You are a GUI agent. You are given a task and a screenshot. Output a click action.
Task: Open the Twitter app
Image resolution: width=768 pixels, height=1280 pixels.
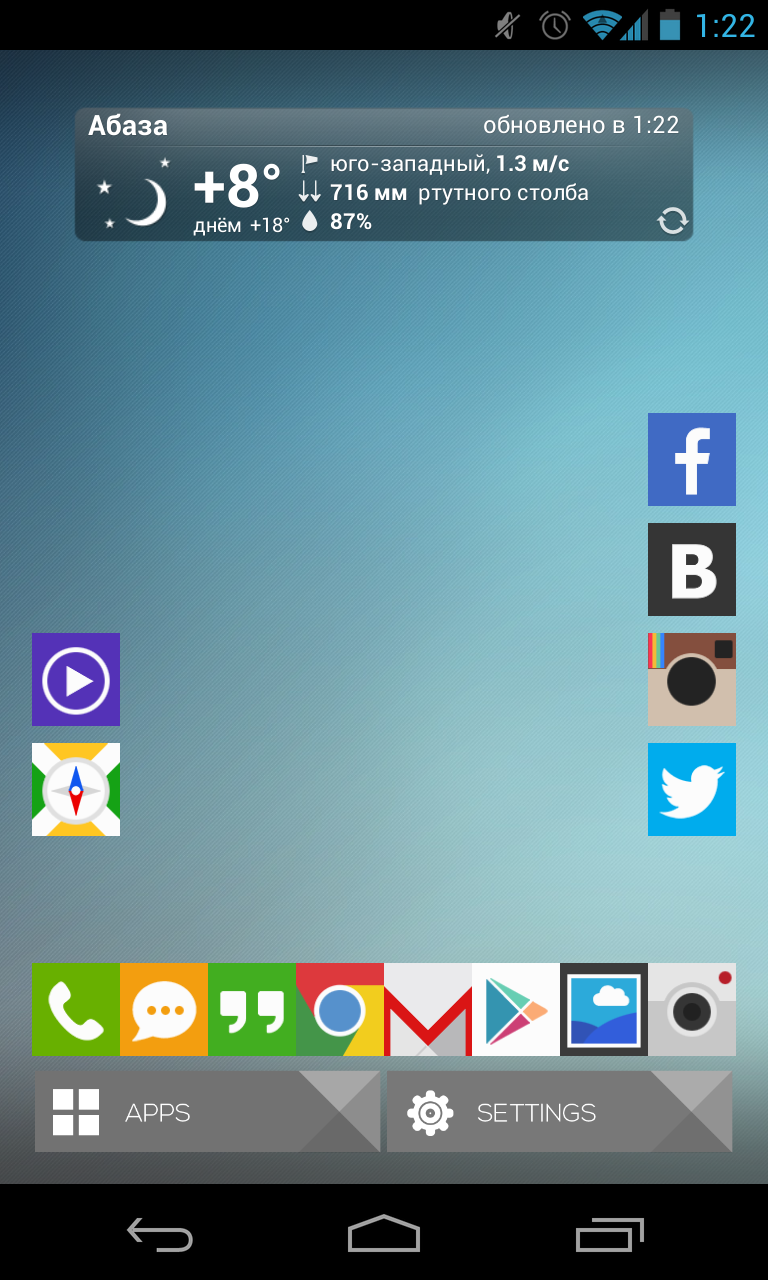pyautogui.click(x=692, y=789)
